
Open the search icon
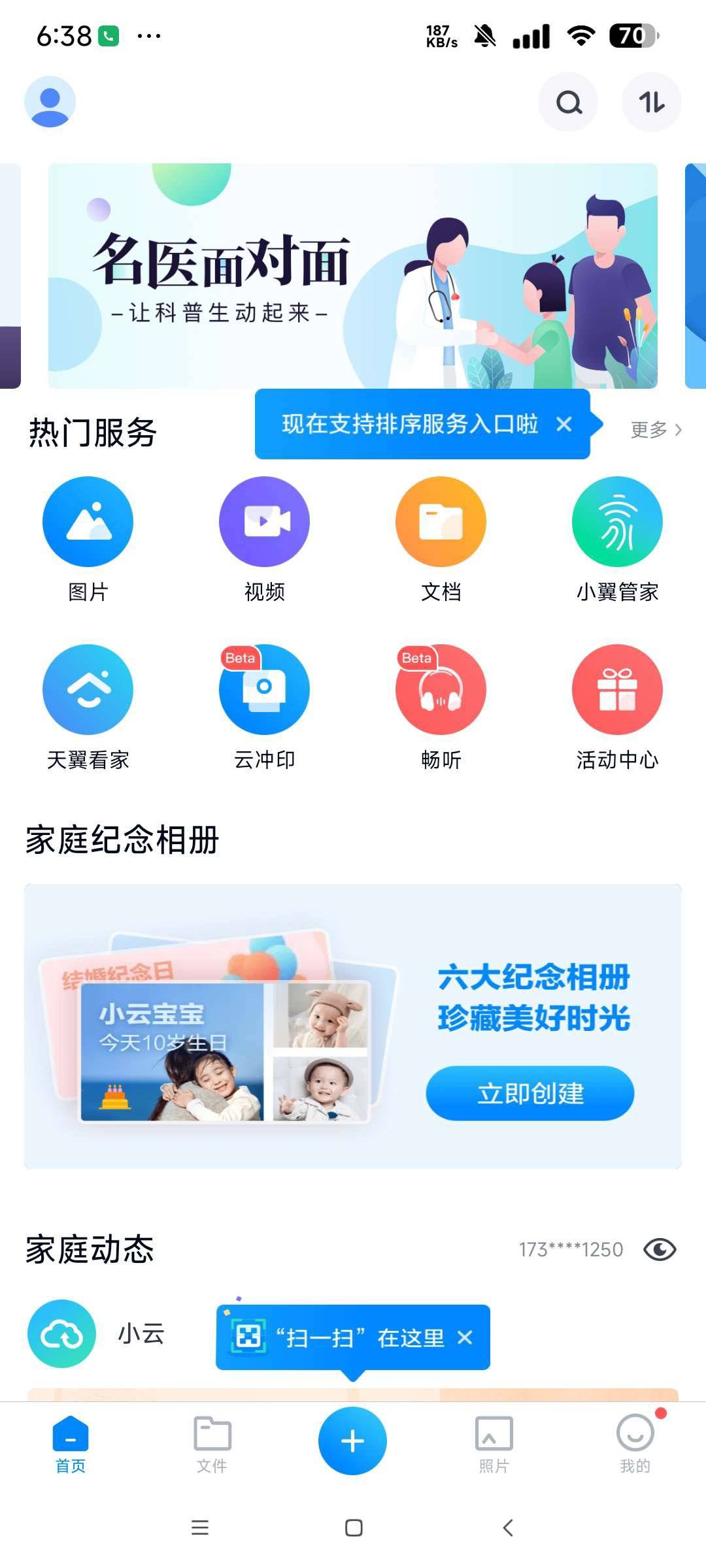[x=568, y=102]
